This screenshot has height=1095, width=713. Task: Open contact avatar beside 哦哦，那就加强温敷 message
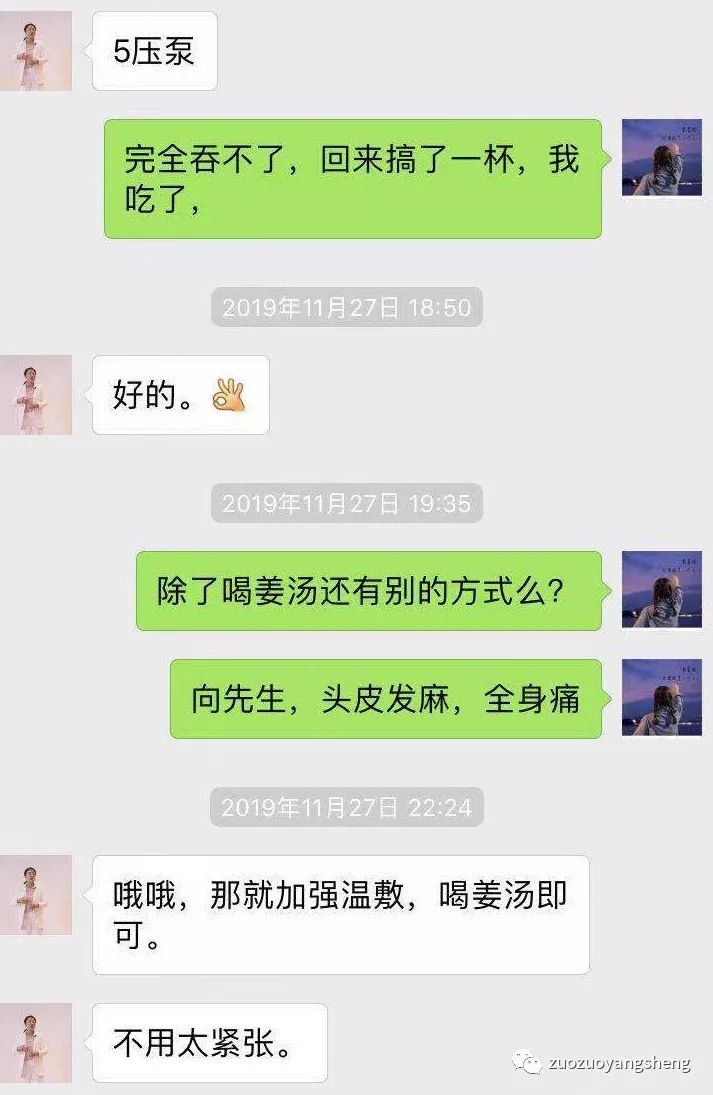(x=36, y=895)
